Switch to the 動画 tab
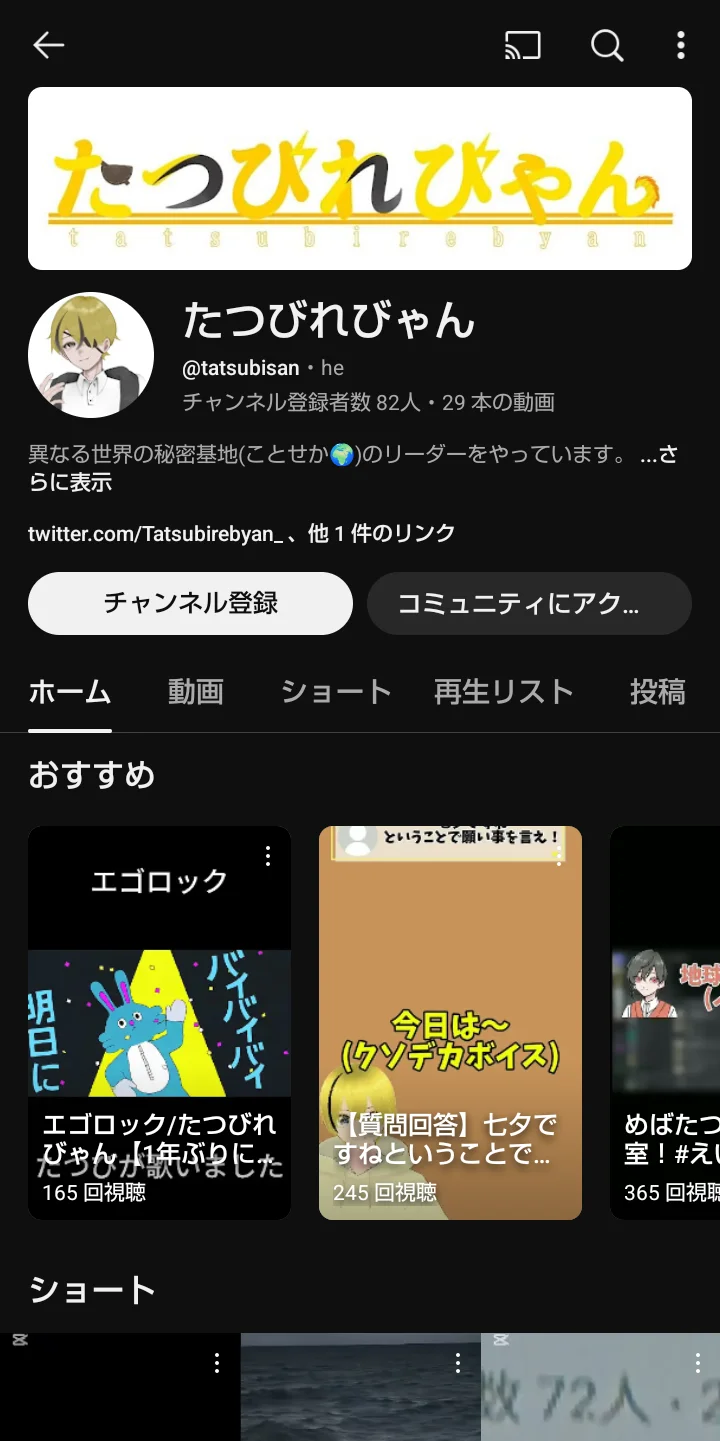This screenshot has width=720, height=1441. coord(195,692)
